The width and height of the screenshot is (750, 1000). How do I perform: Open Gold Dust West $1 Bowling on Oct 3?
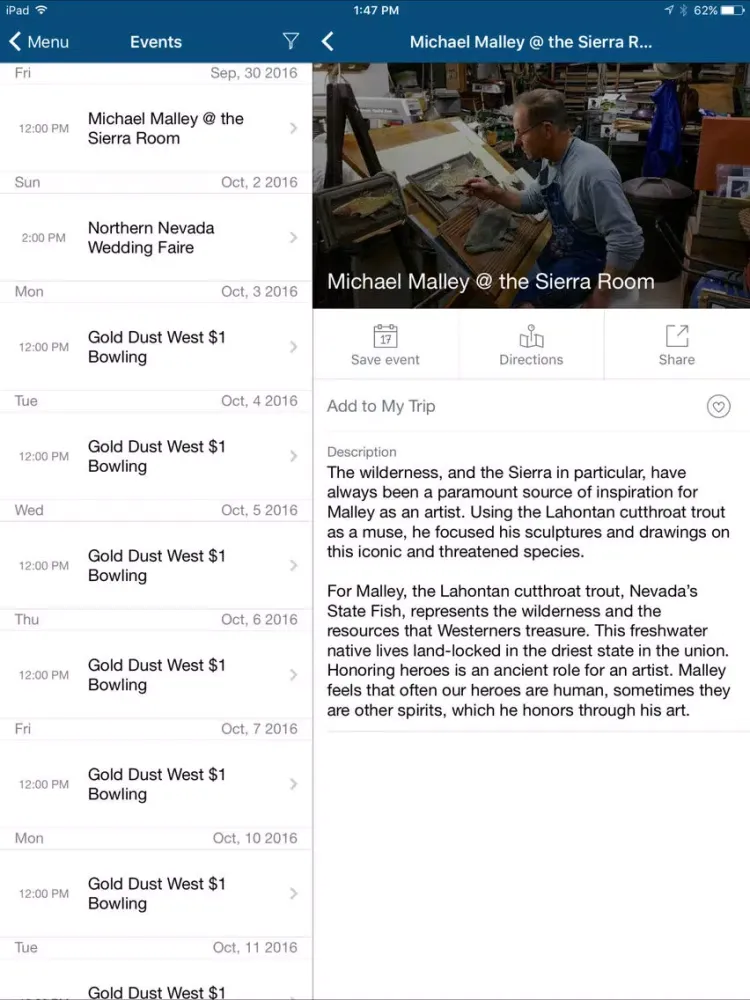(x=156, y=347)
